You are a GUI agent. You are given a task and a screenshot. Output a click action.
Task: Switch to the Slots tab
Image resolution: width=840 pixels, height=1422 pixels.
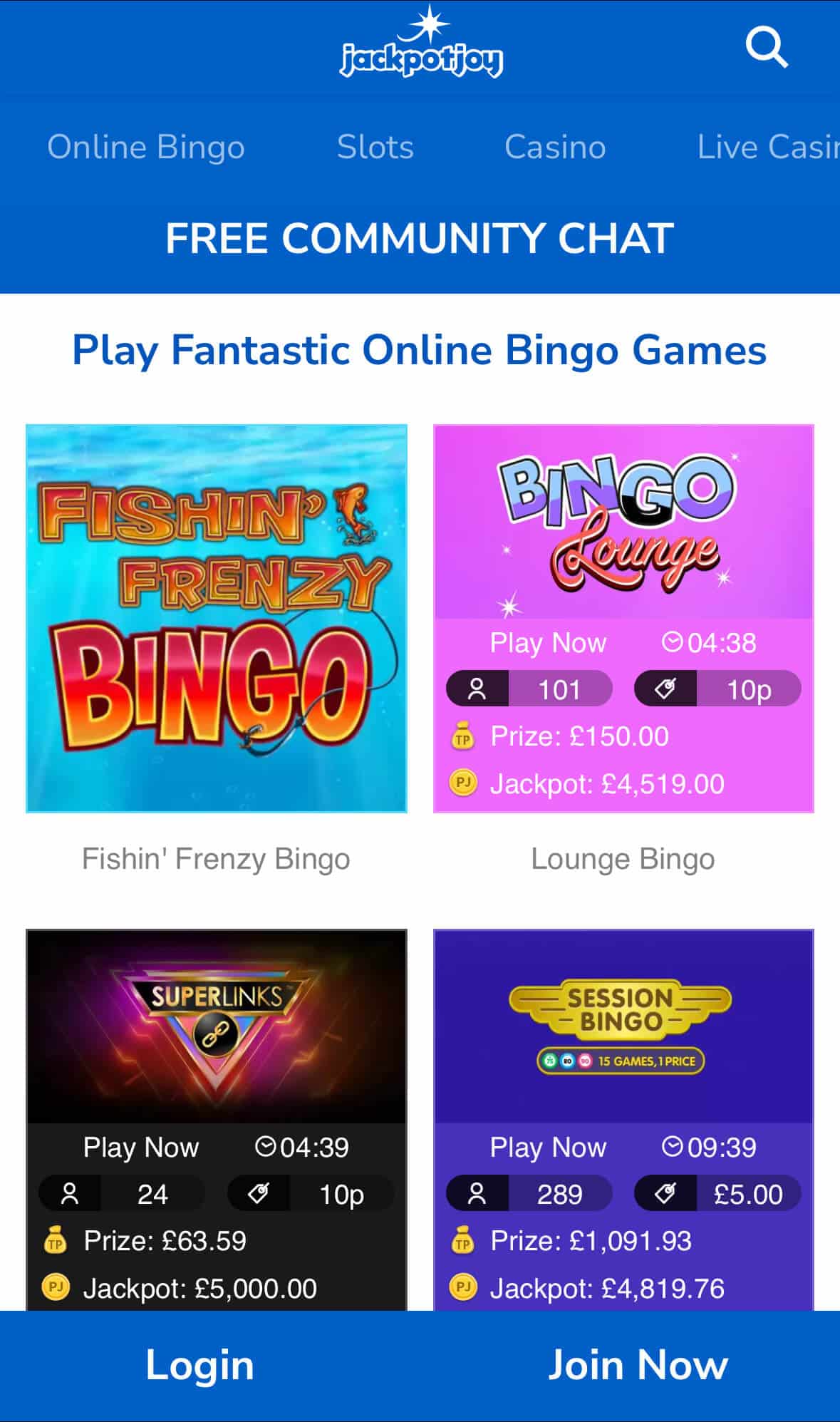coord(375,148)
